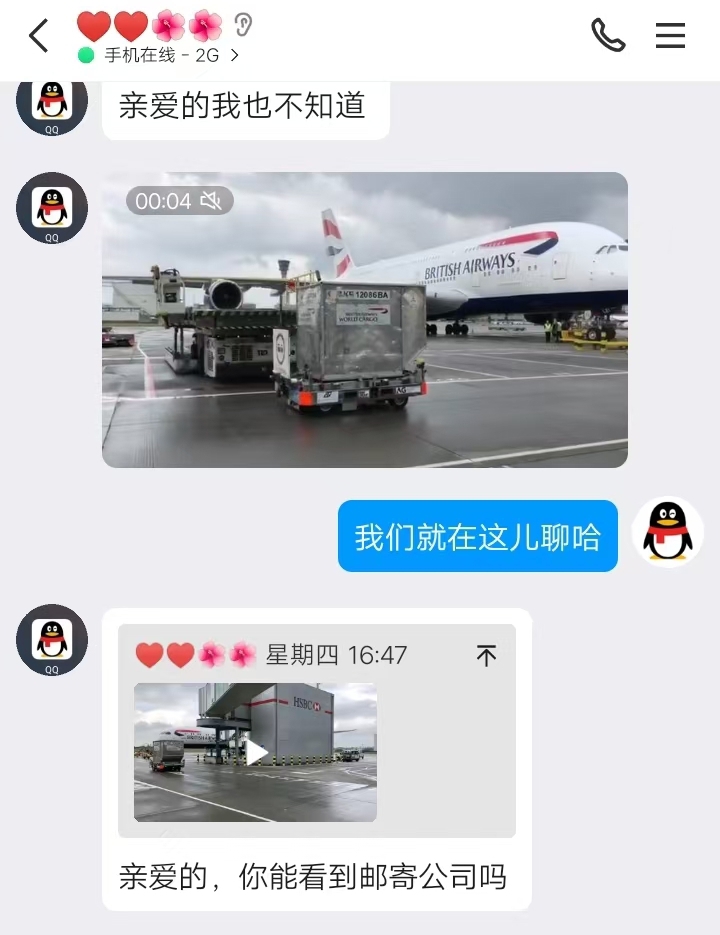
Task: Go back using the top-left arrow
Action: pos(38,36)
